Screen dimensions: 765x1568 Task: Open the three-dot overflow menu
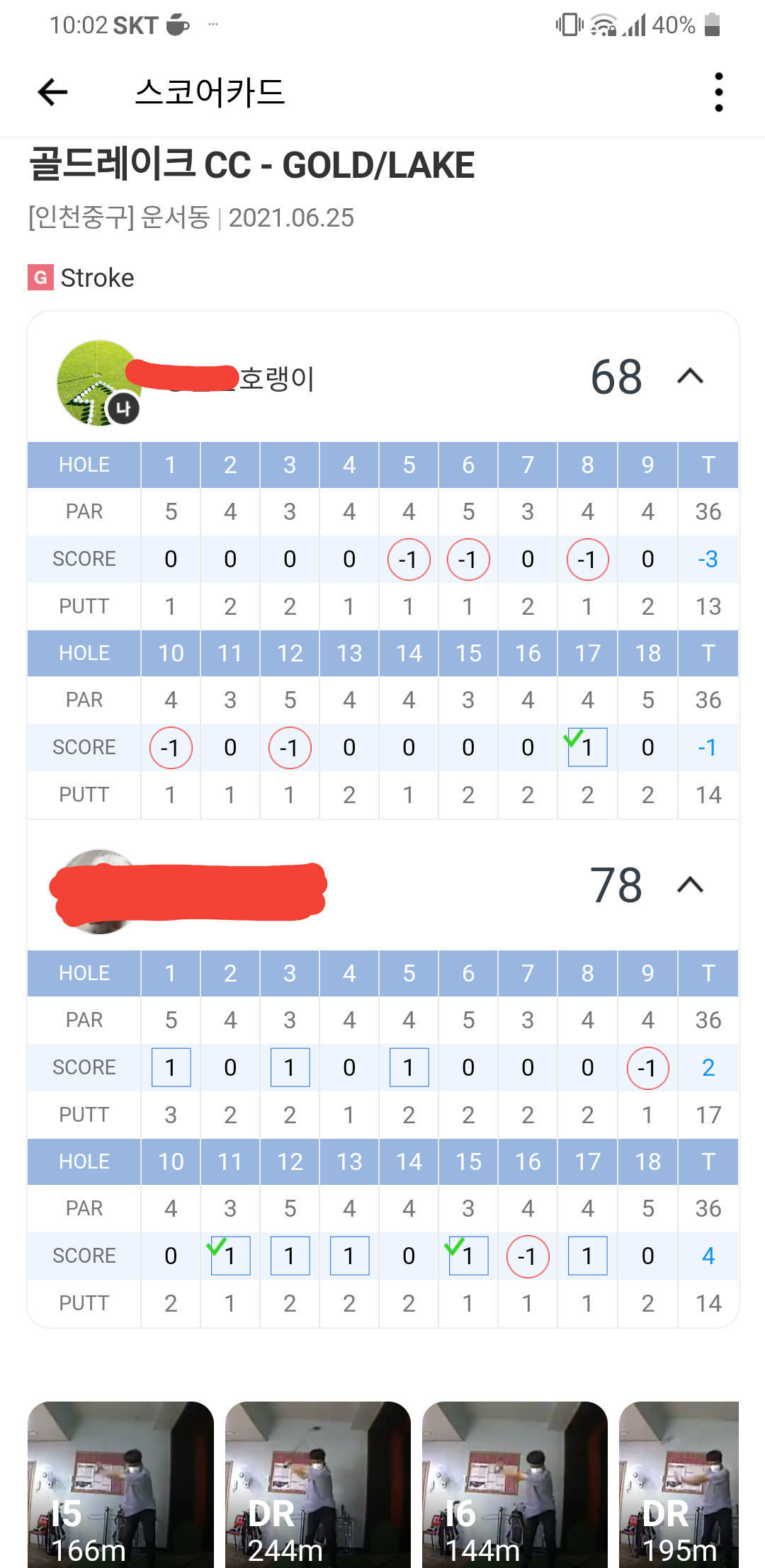718,92
